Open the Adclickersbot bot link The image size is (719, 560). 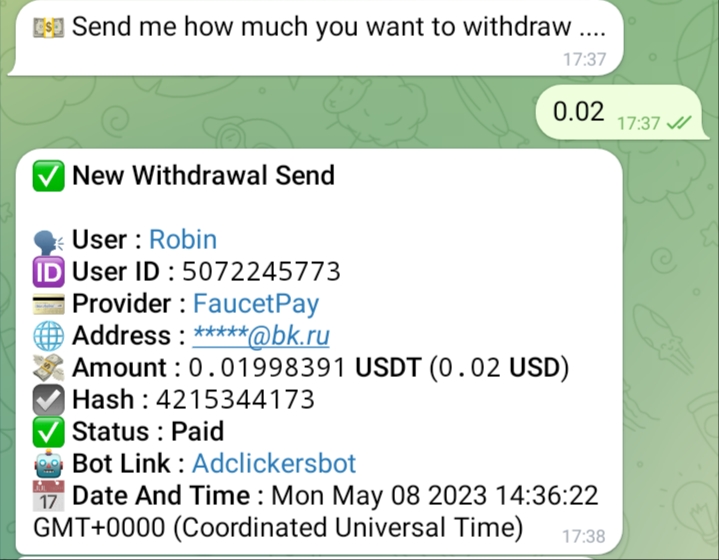click(273, 464)
